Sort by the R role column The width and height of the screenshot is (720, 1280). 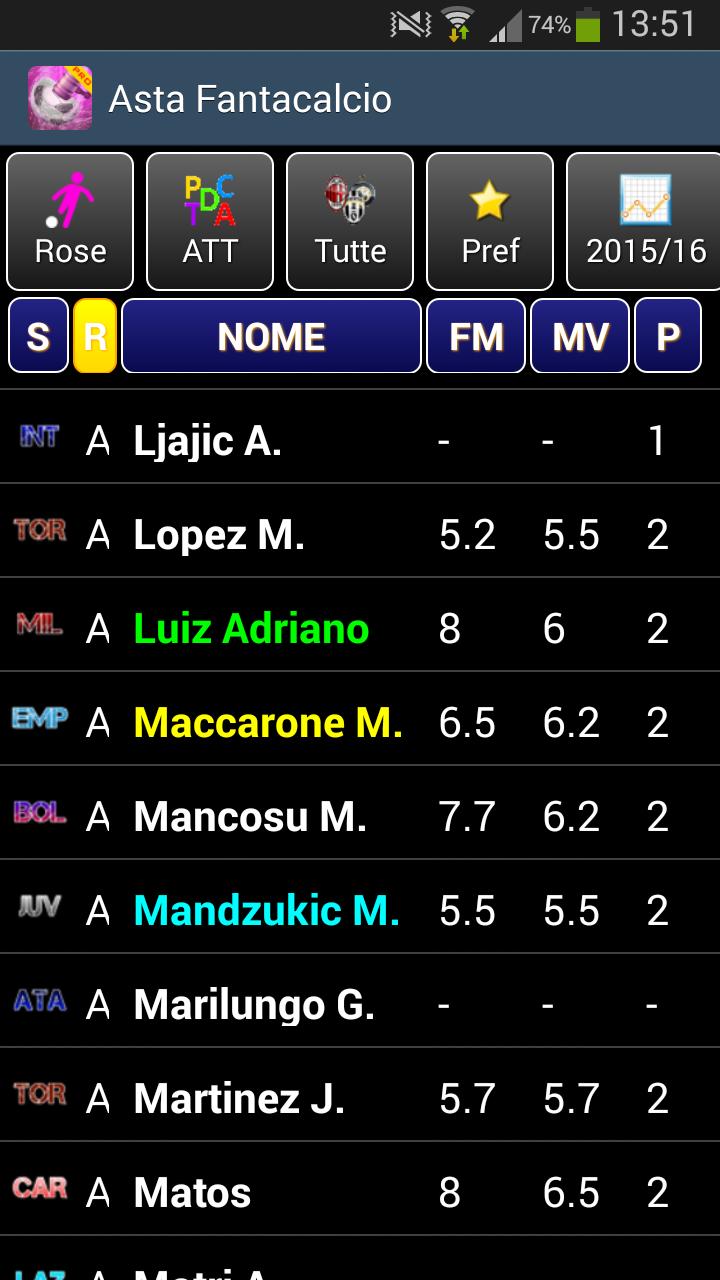pyautogui.click(x=95, y=336)
